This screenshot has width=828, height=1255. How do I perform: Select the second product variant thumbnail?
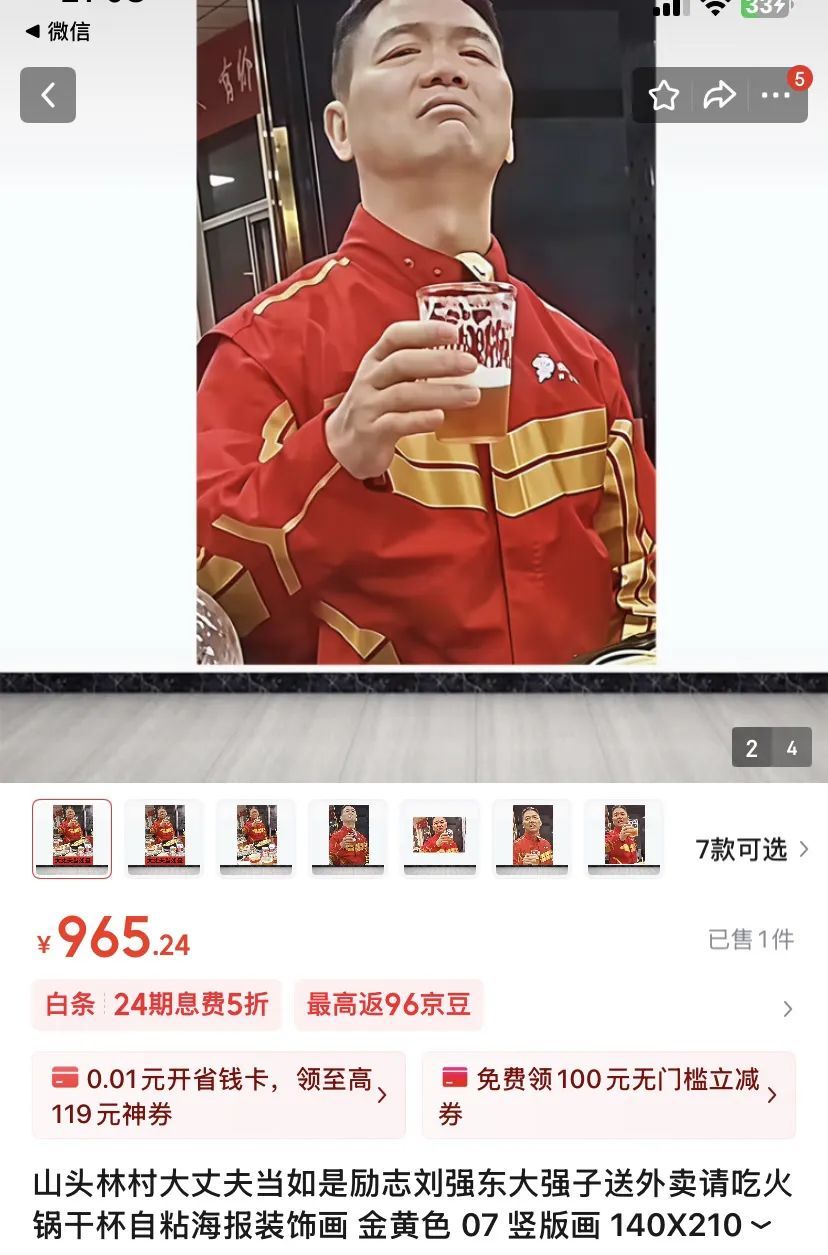164,838
